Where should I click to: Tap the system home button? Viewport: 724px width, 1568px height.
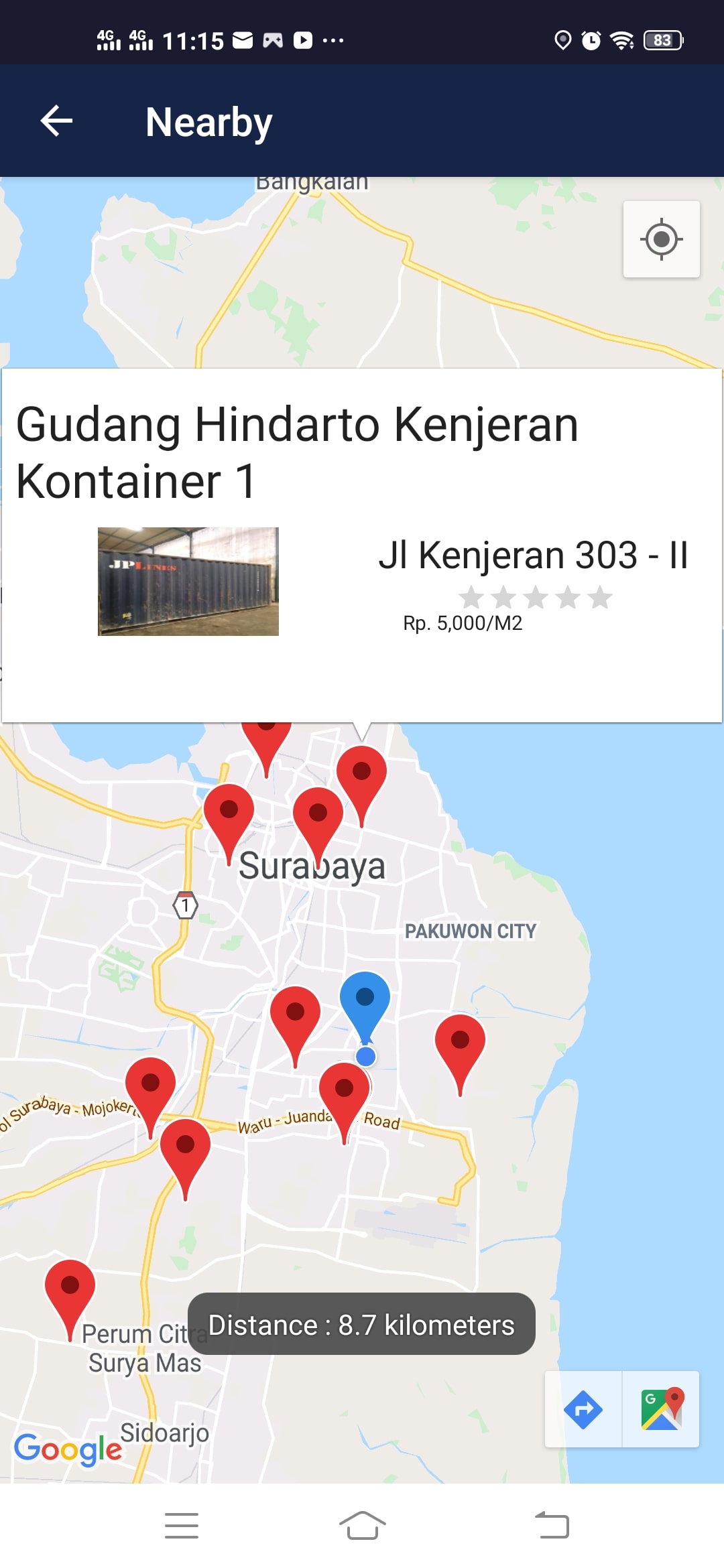(x=362, y=1526)
